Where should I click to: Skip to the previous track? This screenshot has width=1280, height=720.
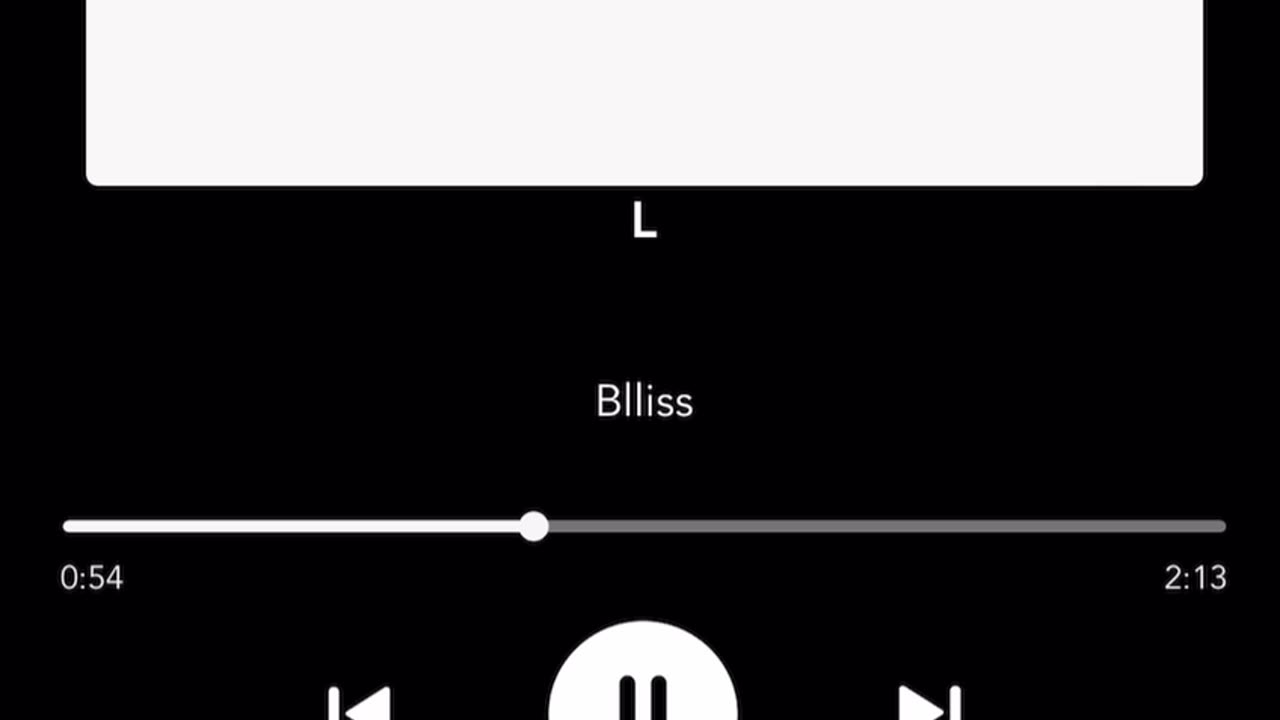[361, 704]
